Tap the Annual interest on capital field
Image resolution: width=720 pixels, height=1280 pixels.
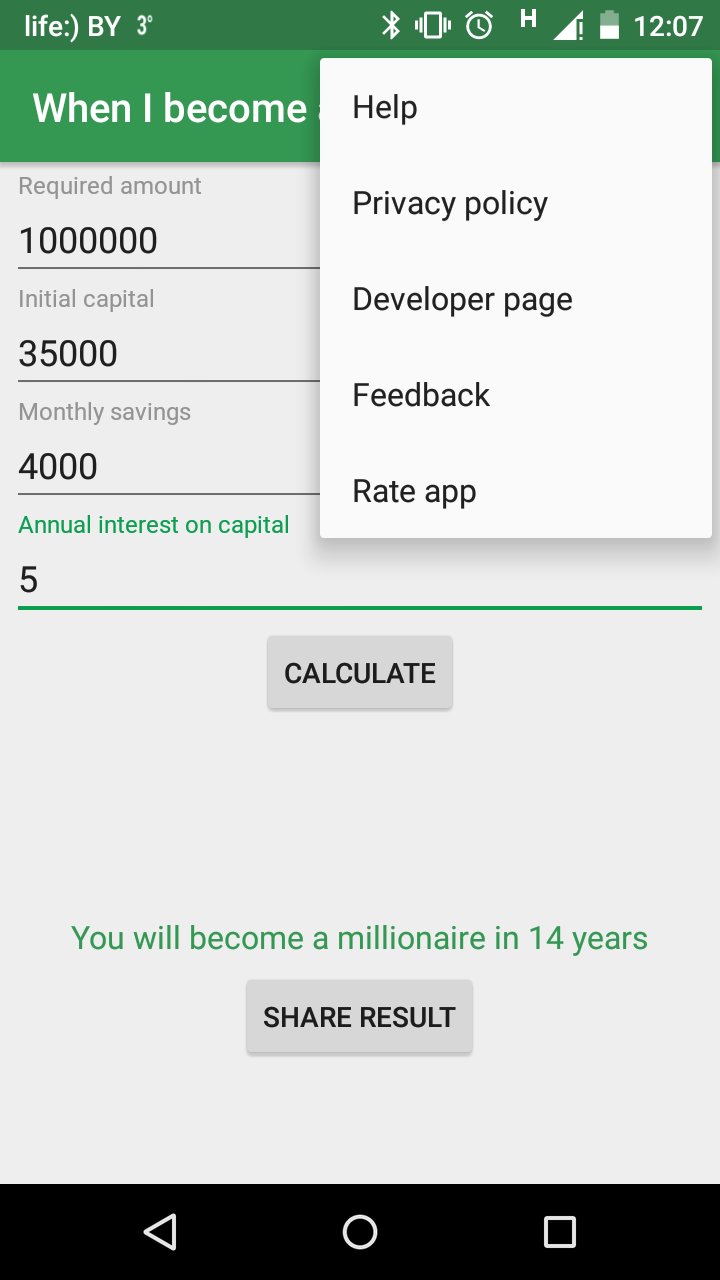(360, 580)
